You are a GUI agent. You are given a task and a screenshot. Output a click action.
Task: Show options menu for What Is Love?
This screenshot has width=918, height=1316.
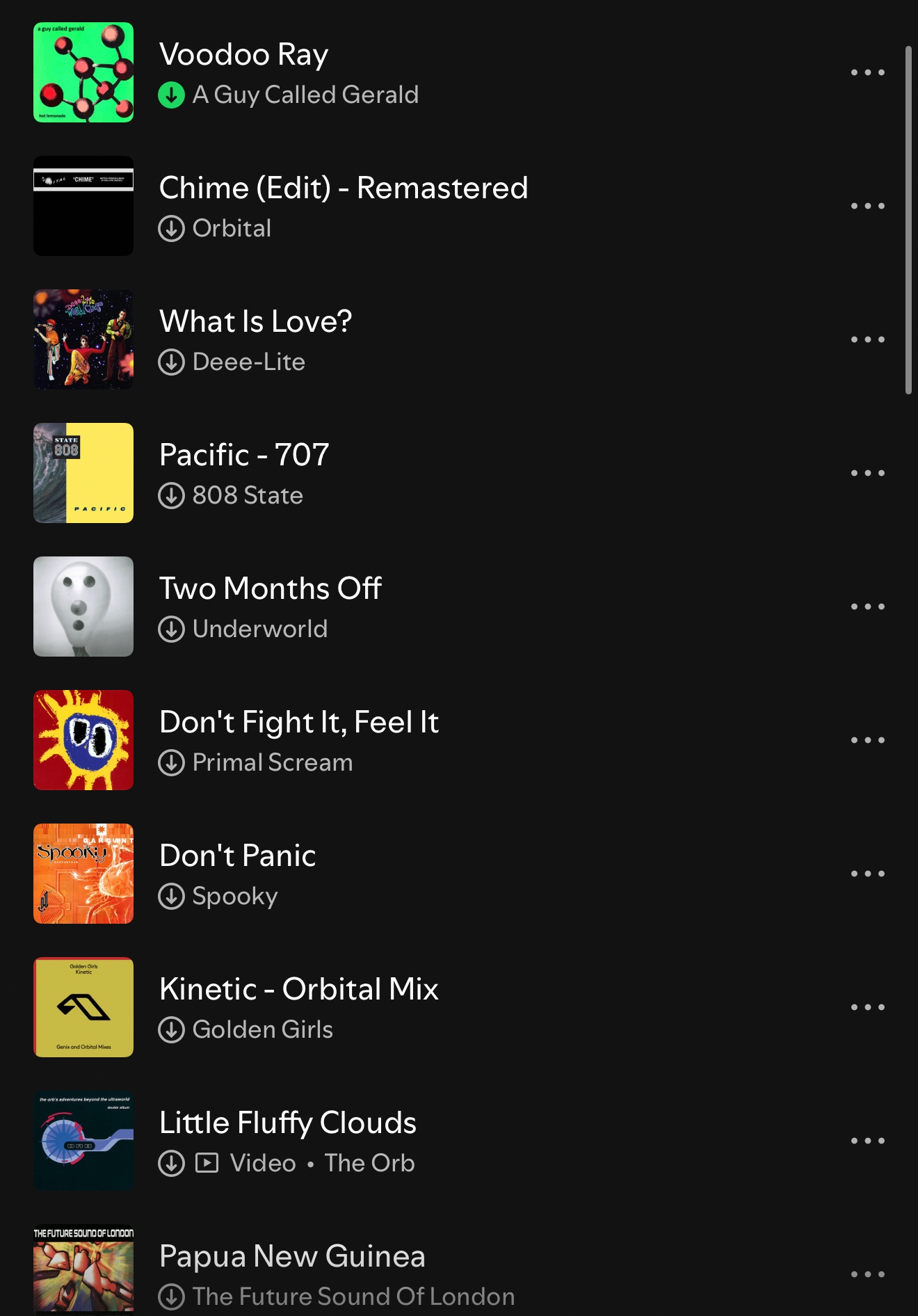(x=867, y=339)
